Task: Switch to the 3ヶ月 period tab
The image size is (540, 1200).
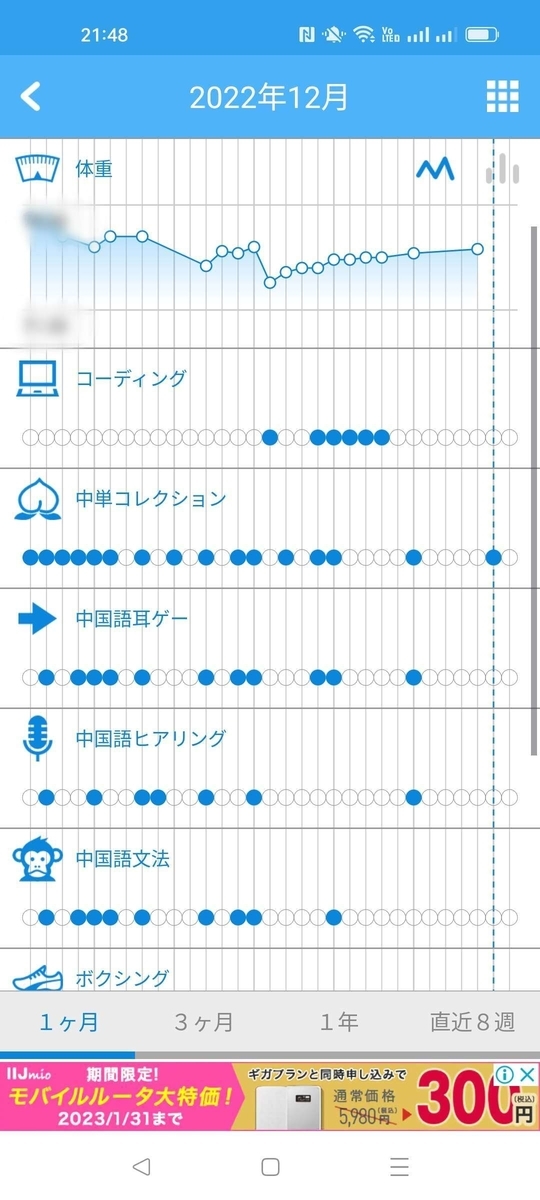Action: 203,1022
